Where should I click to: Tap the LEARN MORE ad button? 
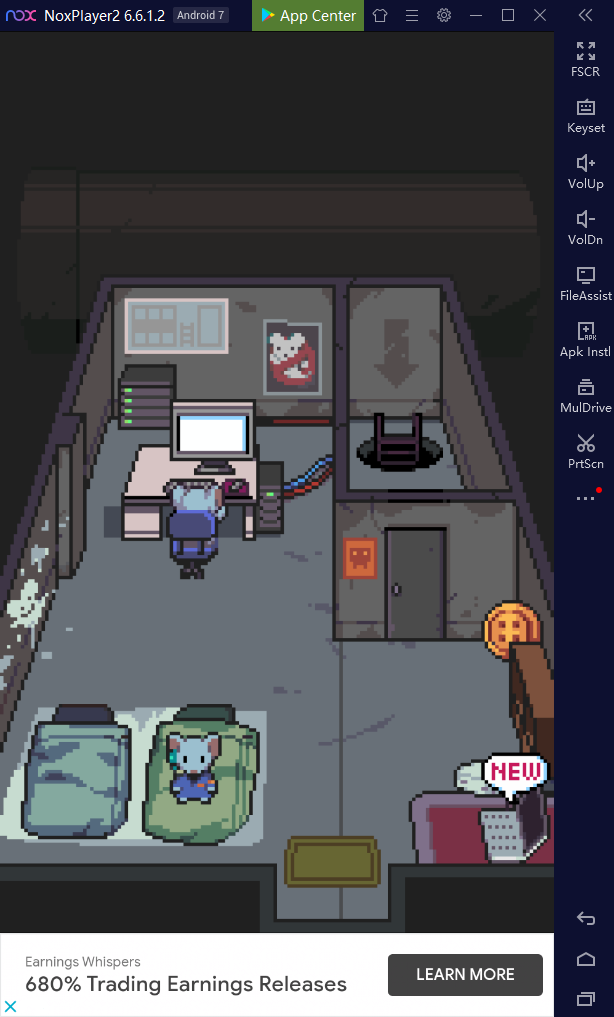pos(465,974)
